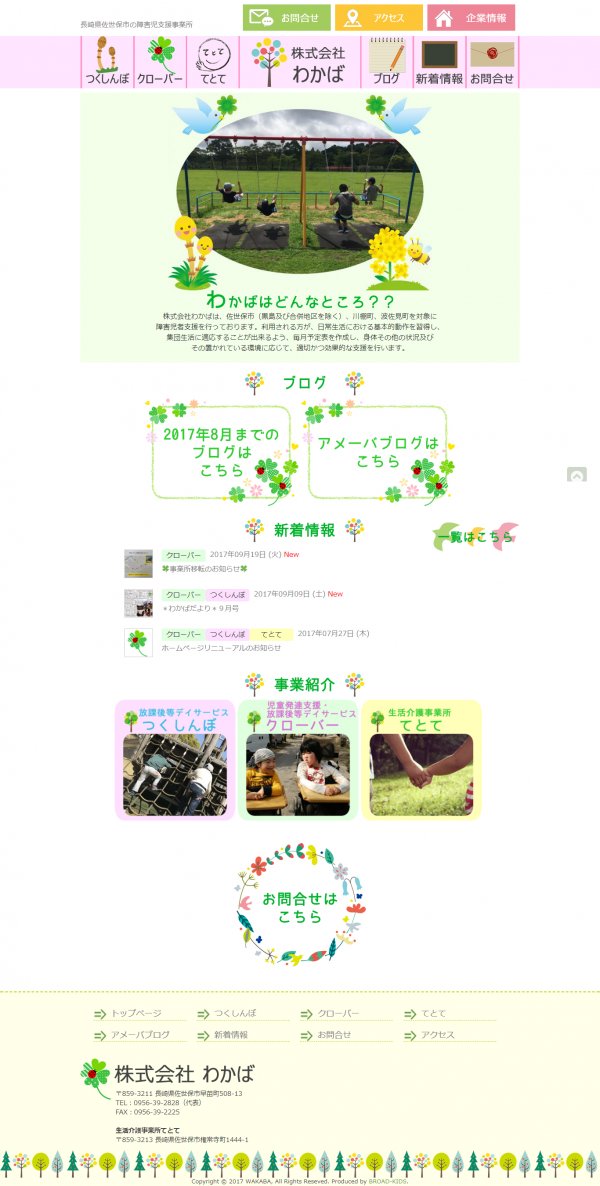Open the envelope お問合せ navigation item
This screenshot has height=1186, width=600.
[x=492, y=62]
